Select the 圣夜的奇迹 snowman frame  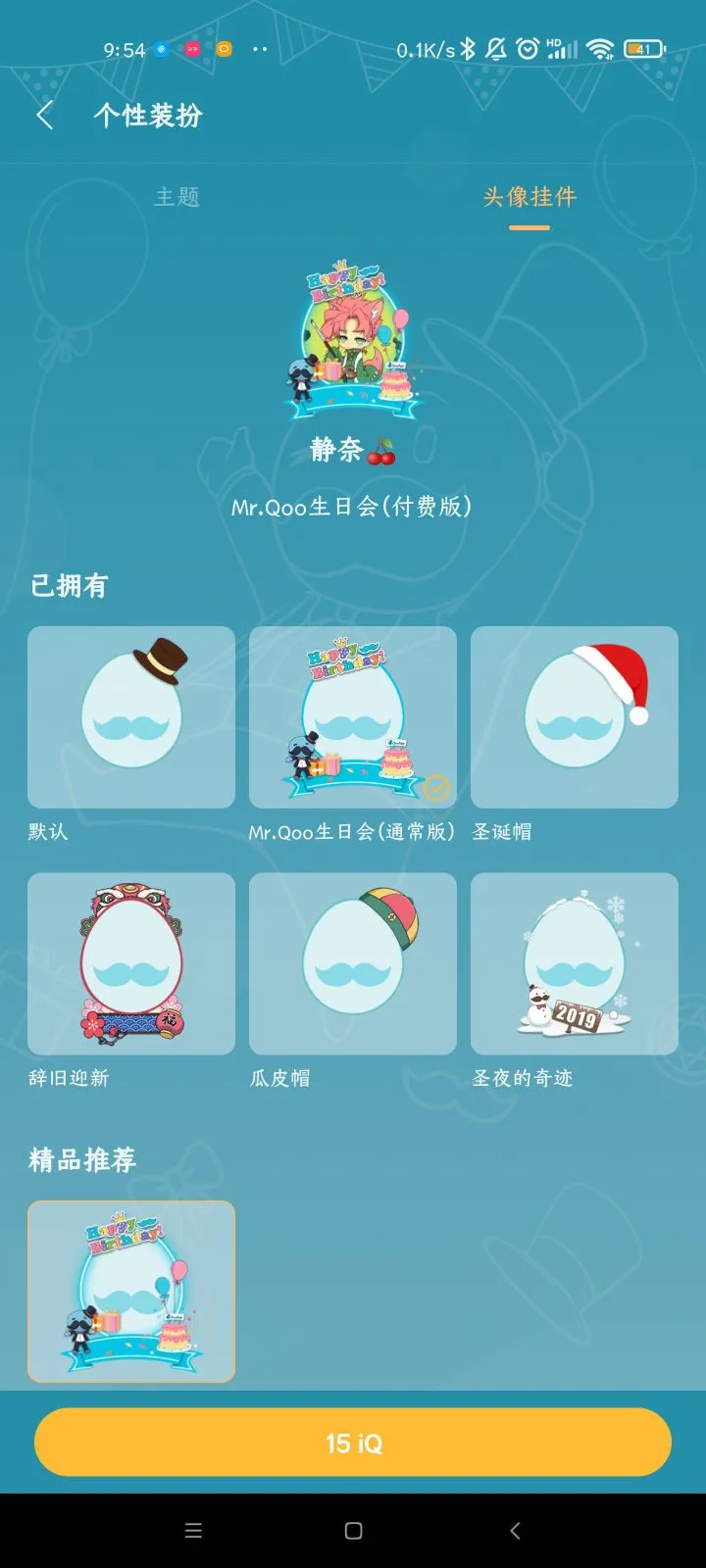575,963
